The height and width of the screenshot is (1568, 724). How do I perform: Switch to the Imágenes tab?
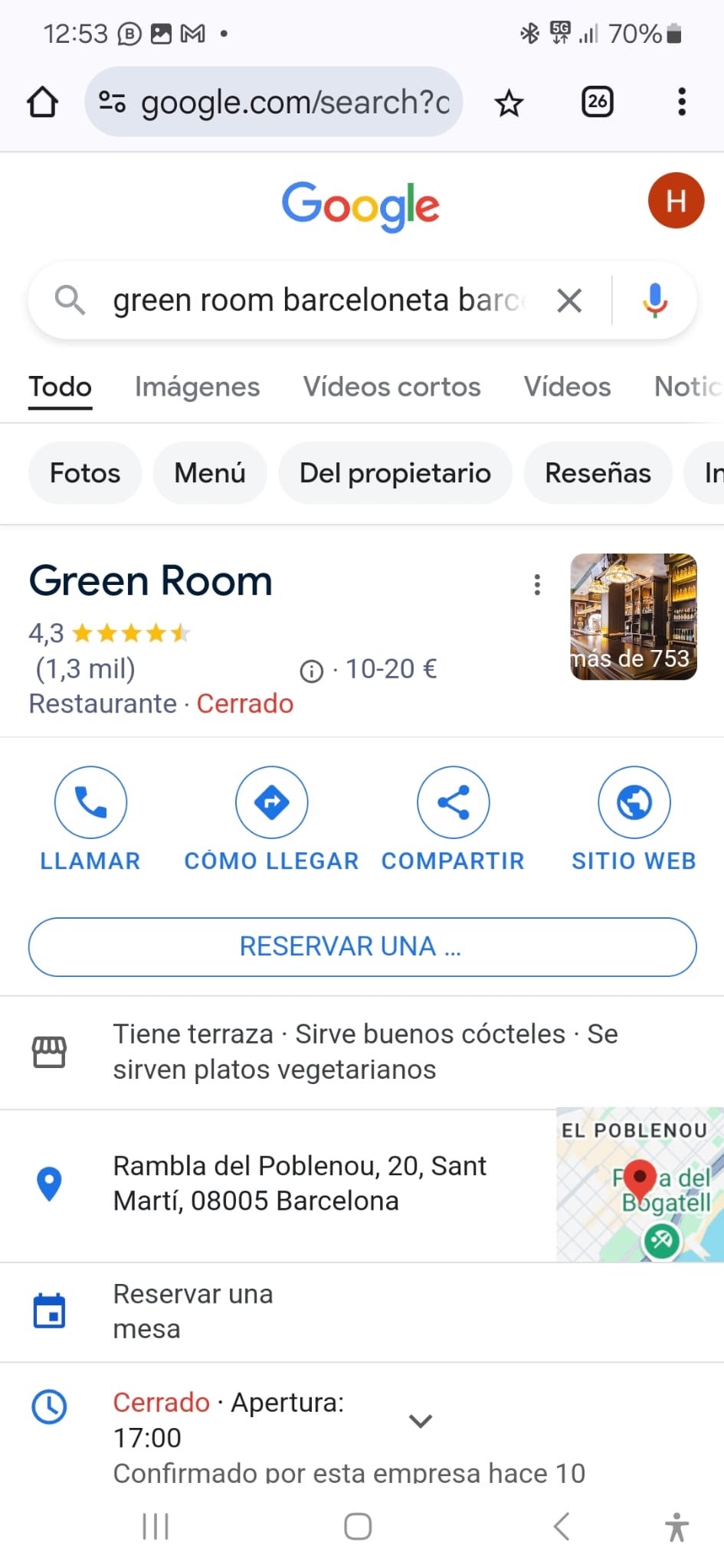point(197,387)
